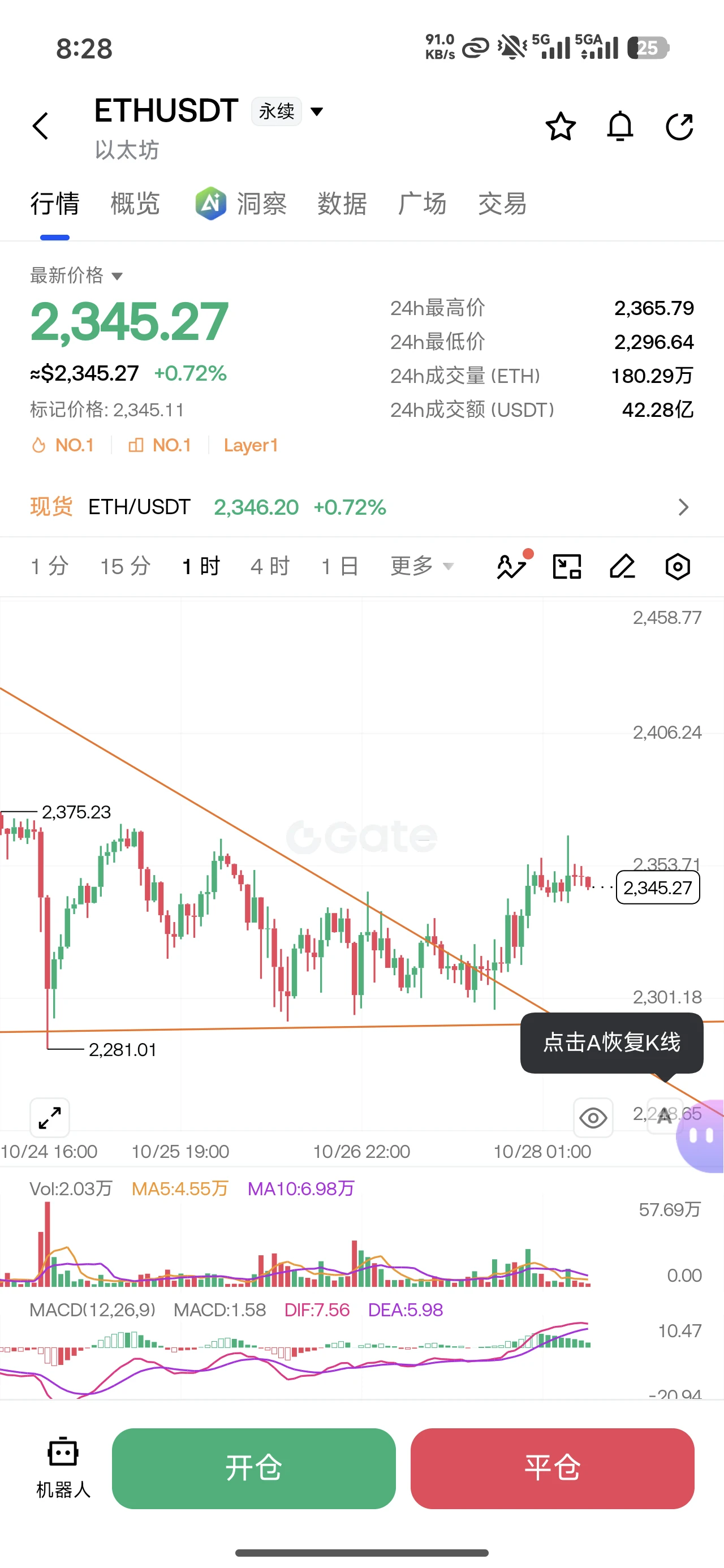Select the 4 时 chart interval

point(270,566)
